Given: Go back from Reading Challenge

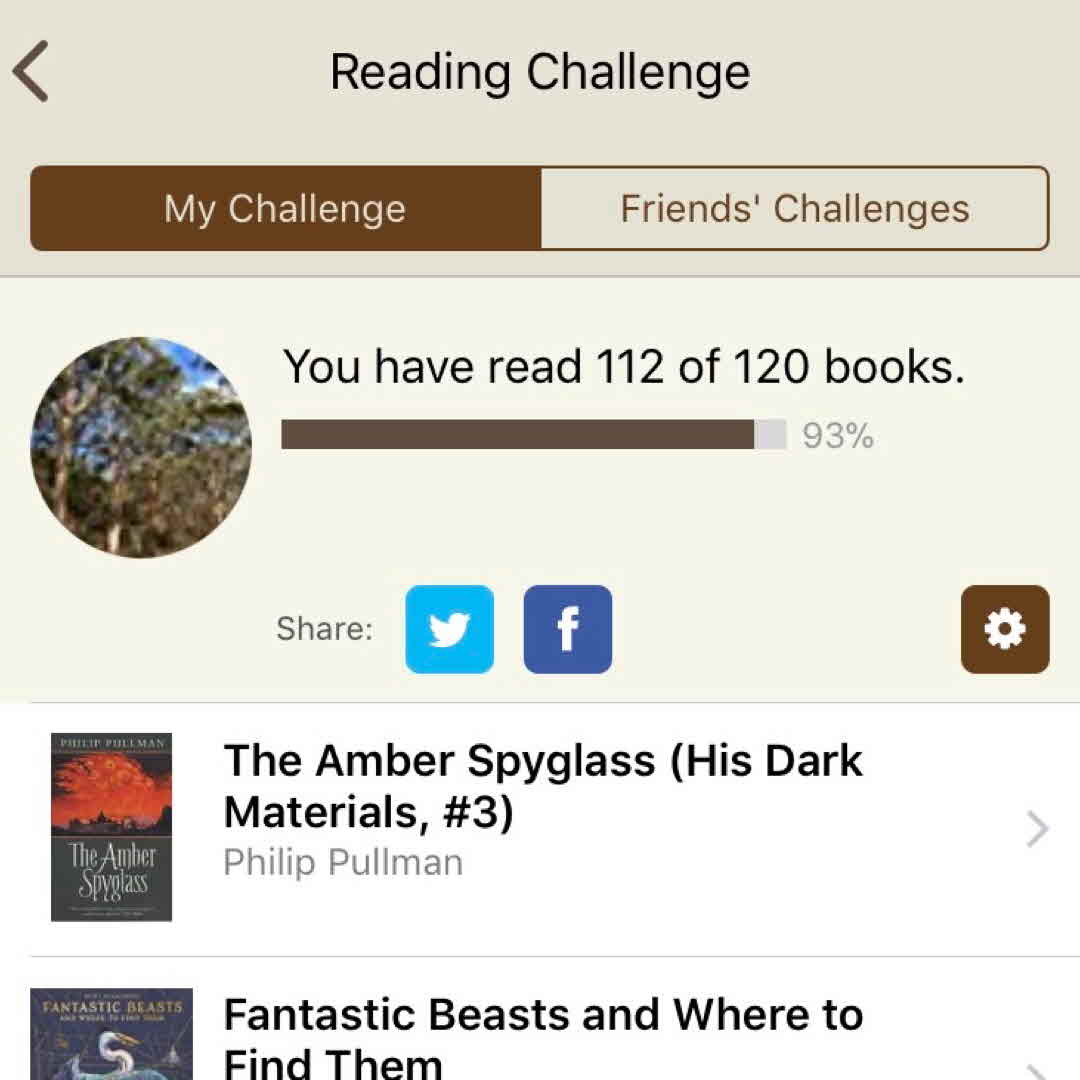Looking at the screenshot, I should coord(32,73).
